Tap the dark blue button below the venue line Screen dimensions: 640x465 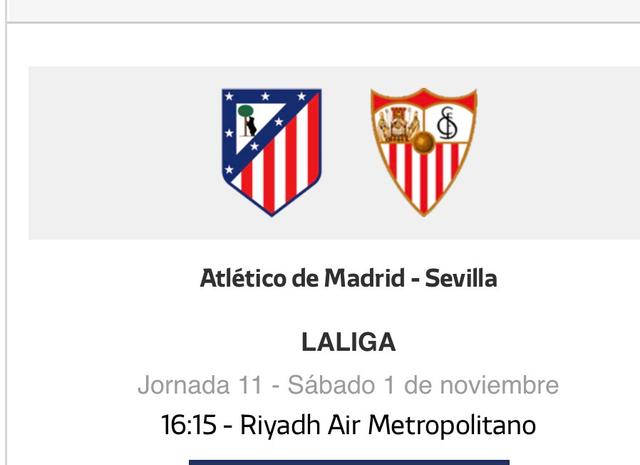[x=348, y=461]
